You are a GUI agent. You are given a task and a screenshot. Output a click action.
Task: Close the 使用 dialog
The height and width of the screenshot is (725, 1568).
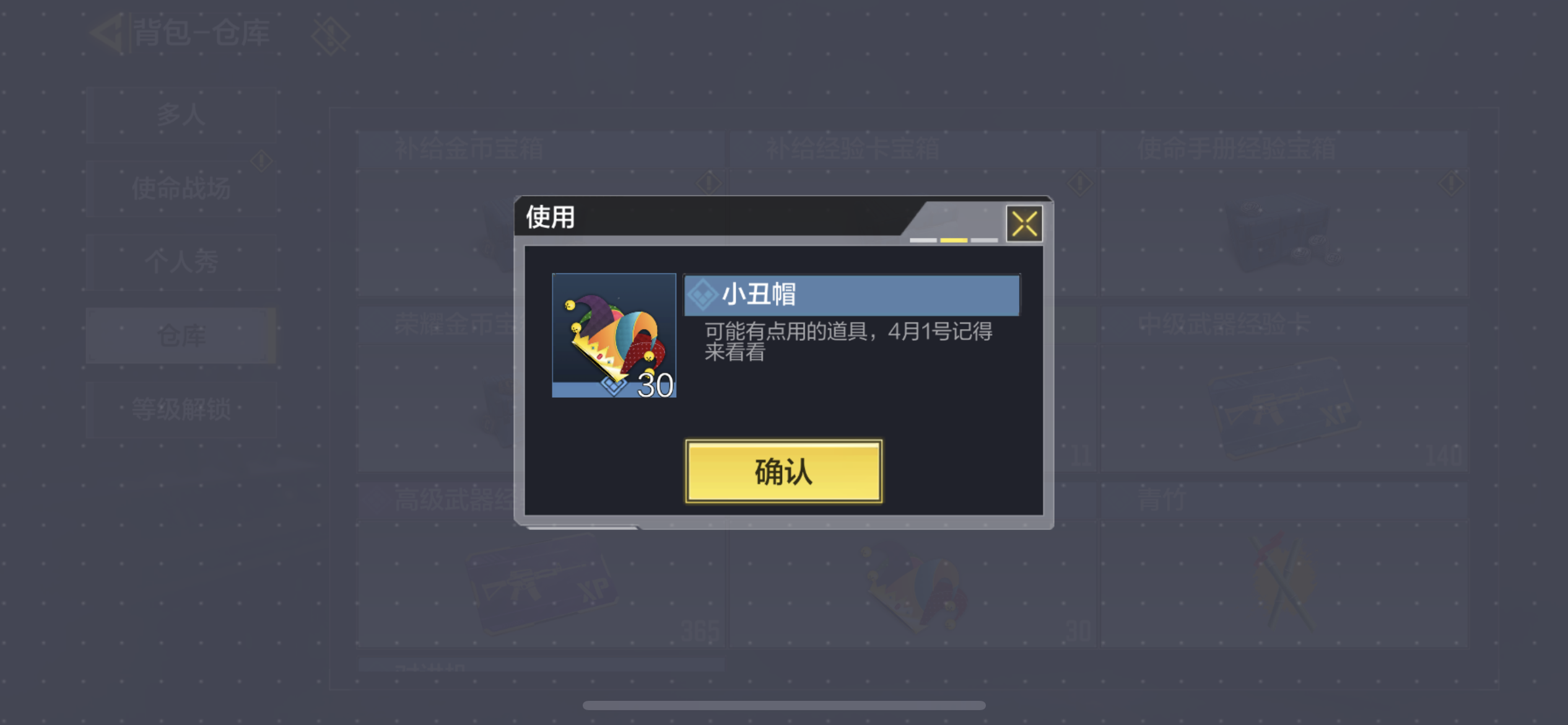[1024, 224]
